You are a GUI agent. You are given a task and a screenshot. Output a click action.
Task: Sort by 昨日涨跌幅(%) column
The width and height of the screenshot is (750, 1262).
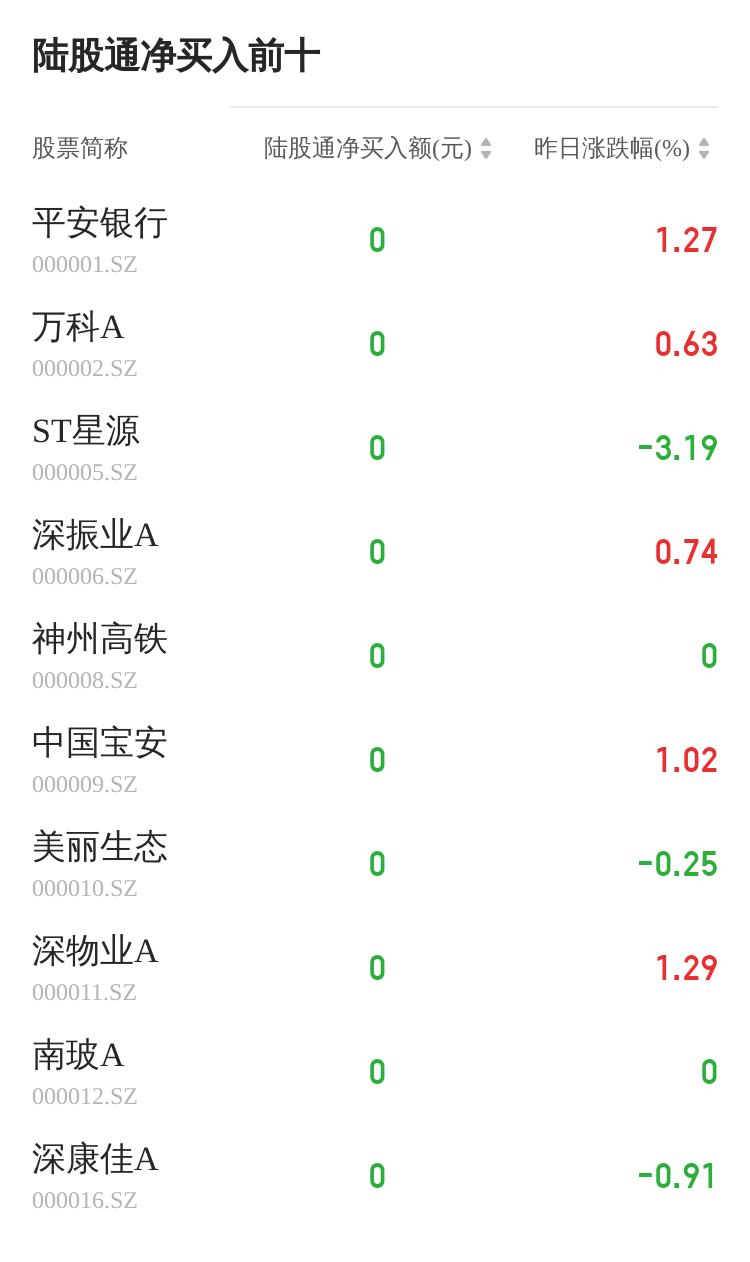622,148
